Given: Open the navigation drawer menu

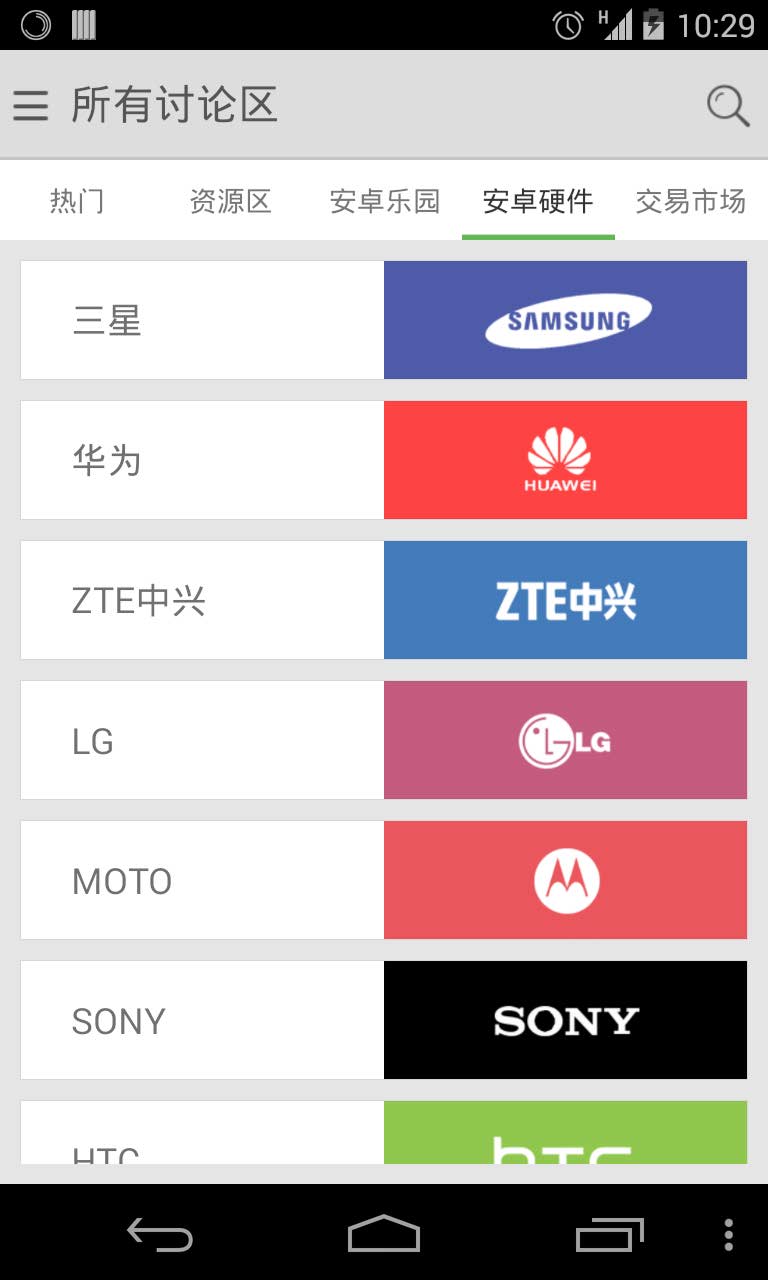Looking at the screenshot, I should point(30,105).
